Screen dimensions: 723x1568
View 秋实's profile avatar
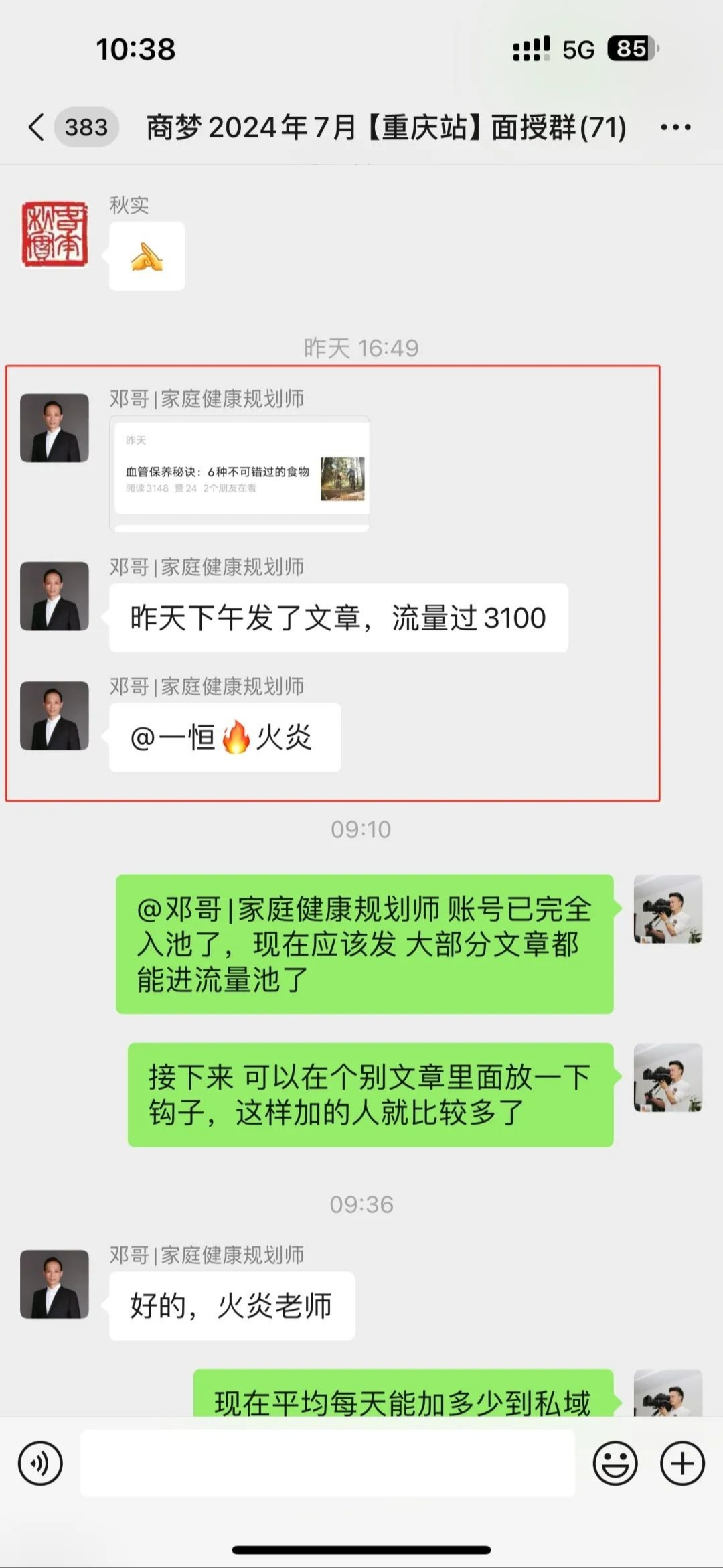(x=55, y=234)
